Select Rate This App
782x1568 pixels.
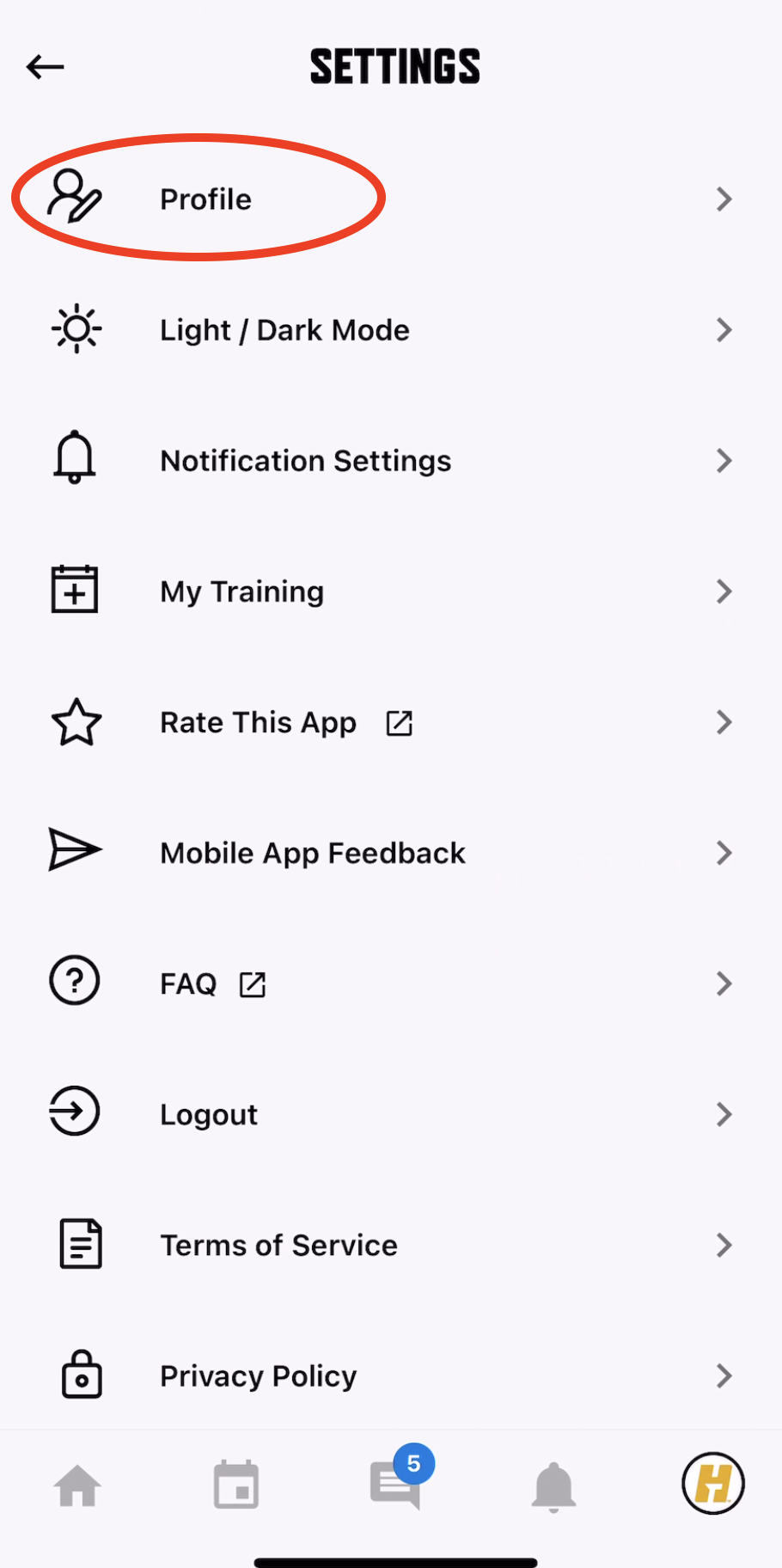pos(391,722)
